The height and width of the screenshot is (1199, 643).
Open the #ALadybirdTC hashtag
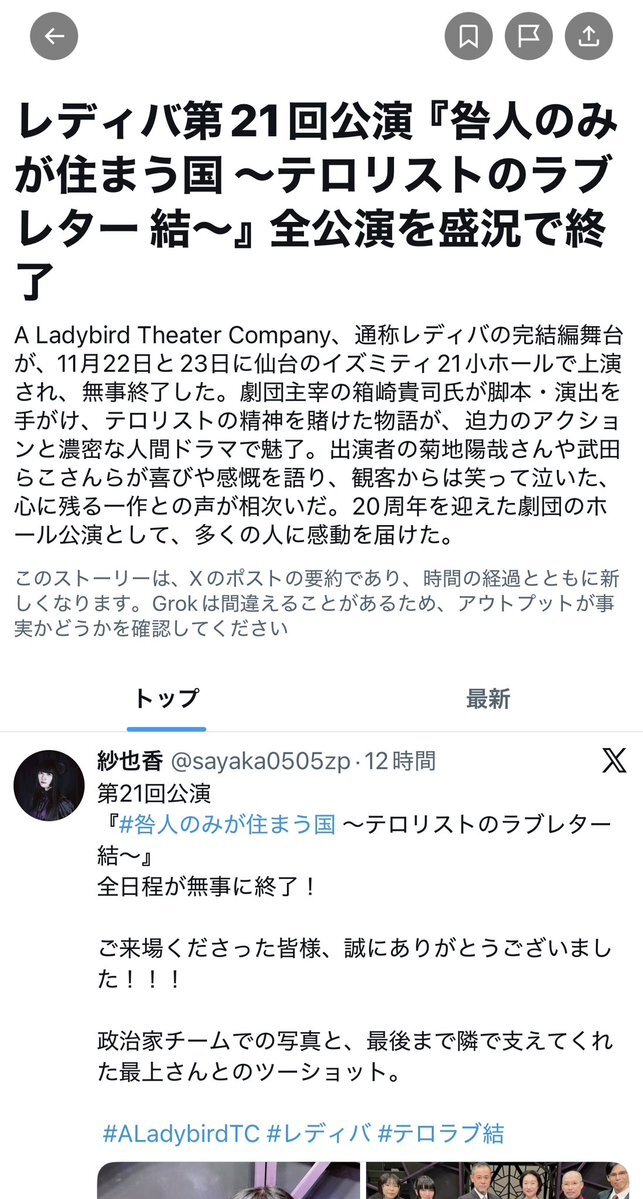click(x=181, y=1133)
